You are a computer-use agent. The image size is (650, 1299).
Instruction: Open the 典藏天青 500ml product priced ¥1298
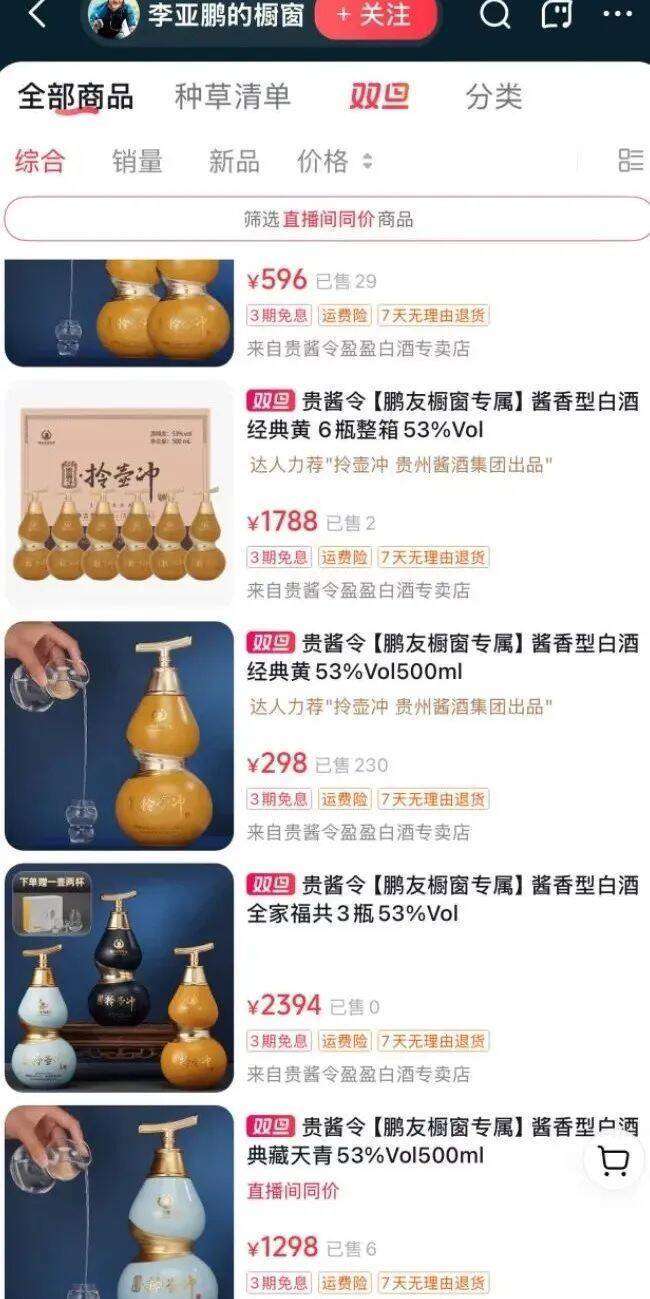[x=442, y=1141]
